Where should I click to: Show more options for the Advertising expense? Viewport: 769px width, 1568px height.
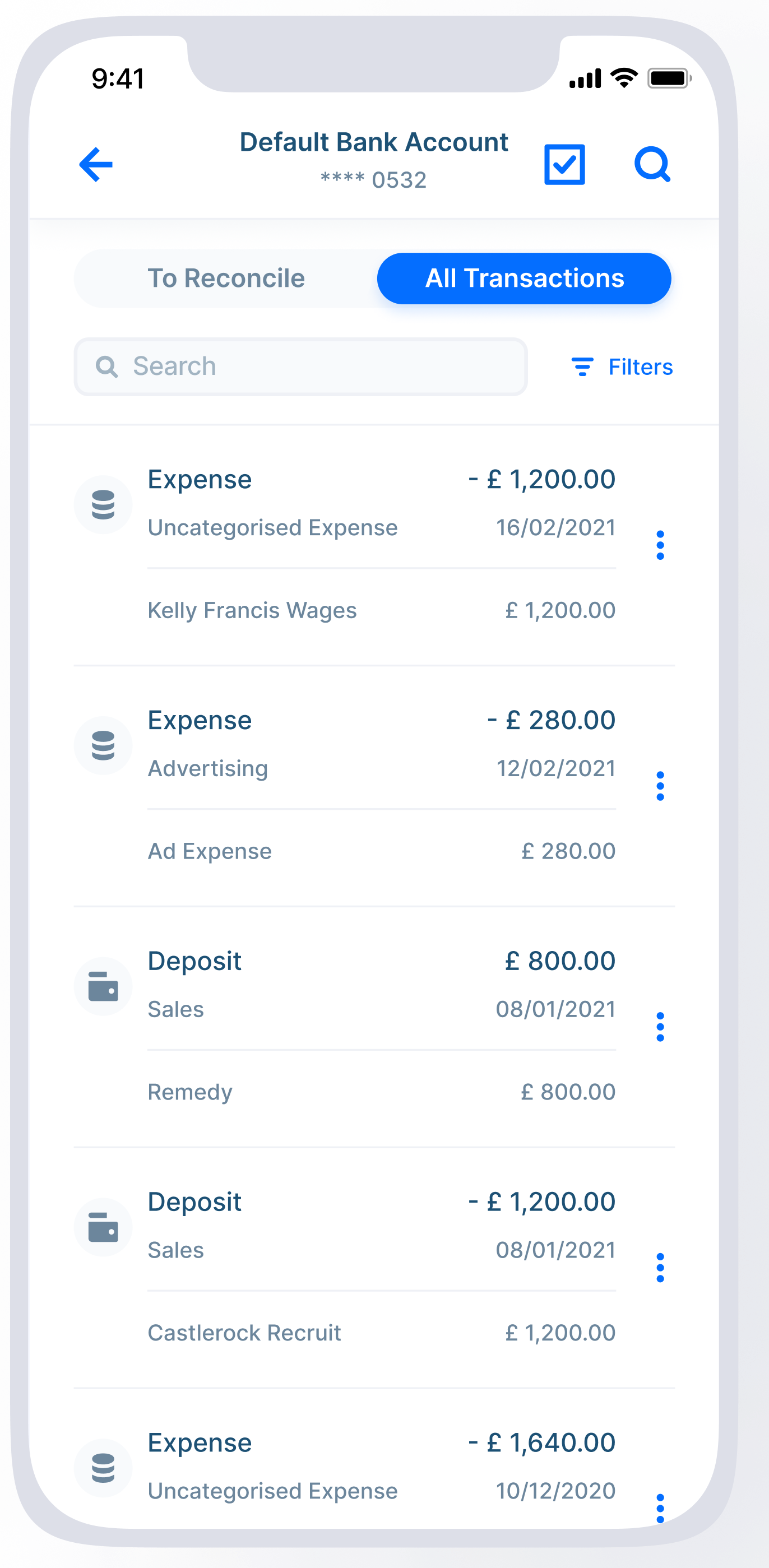click(660, 786)
